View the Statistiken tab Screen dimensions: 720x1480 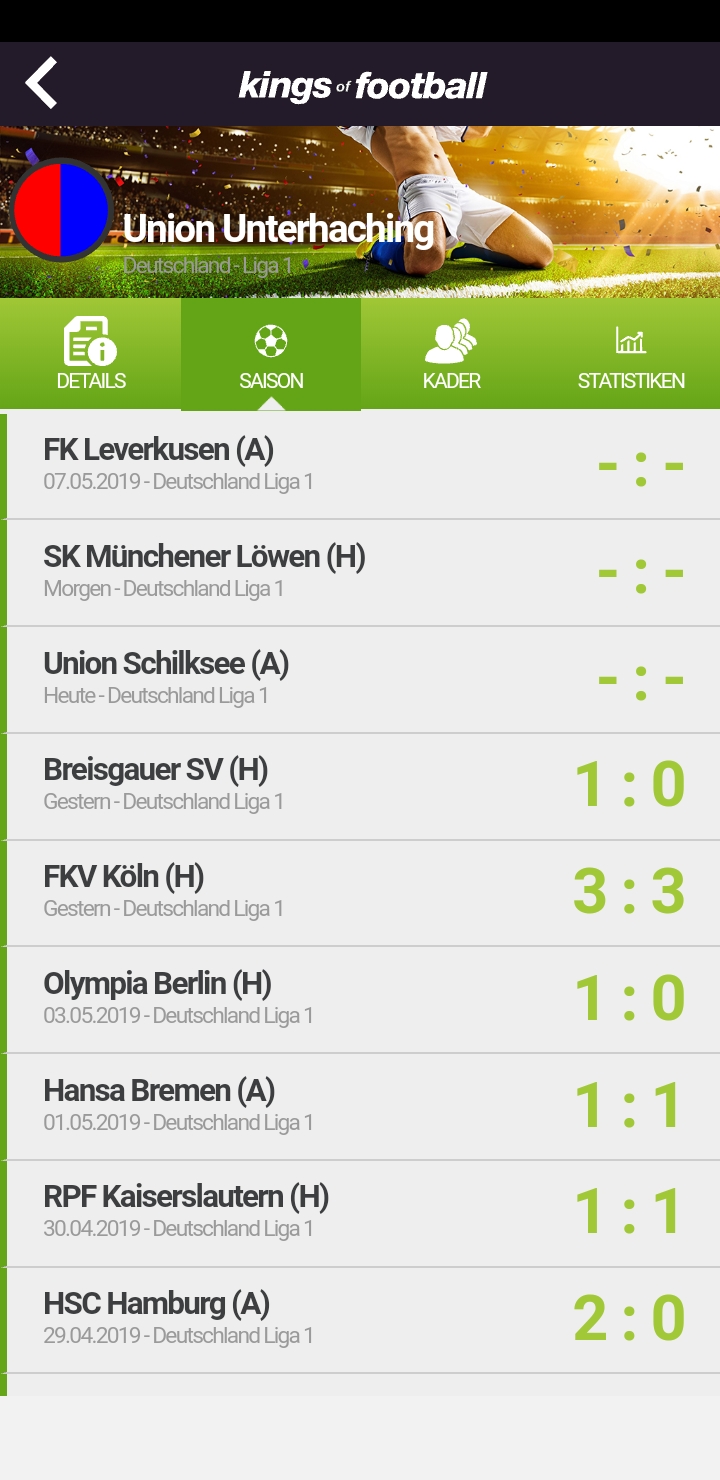pyautogui.click(x=631, y=355)
